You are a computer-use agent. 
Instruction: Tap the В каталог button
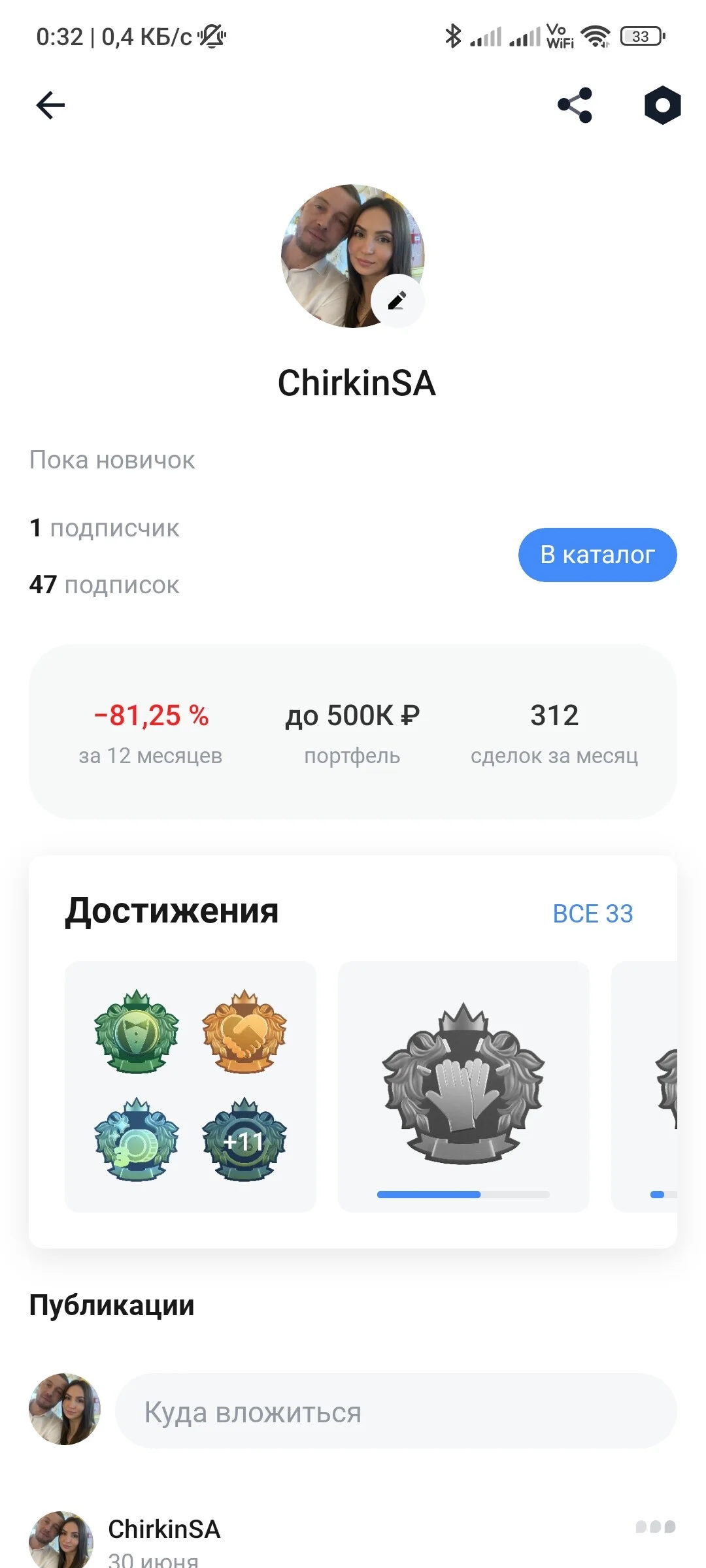(597, 555)
